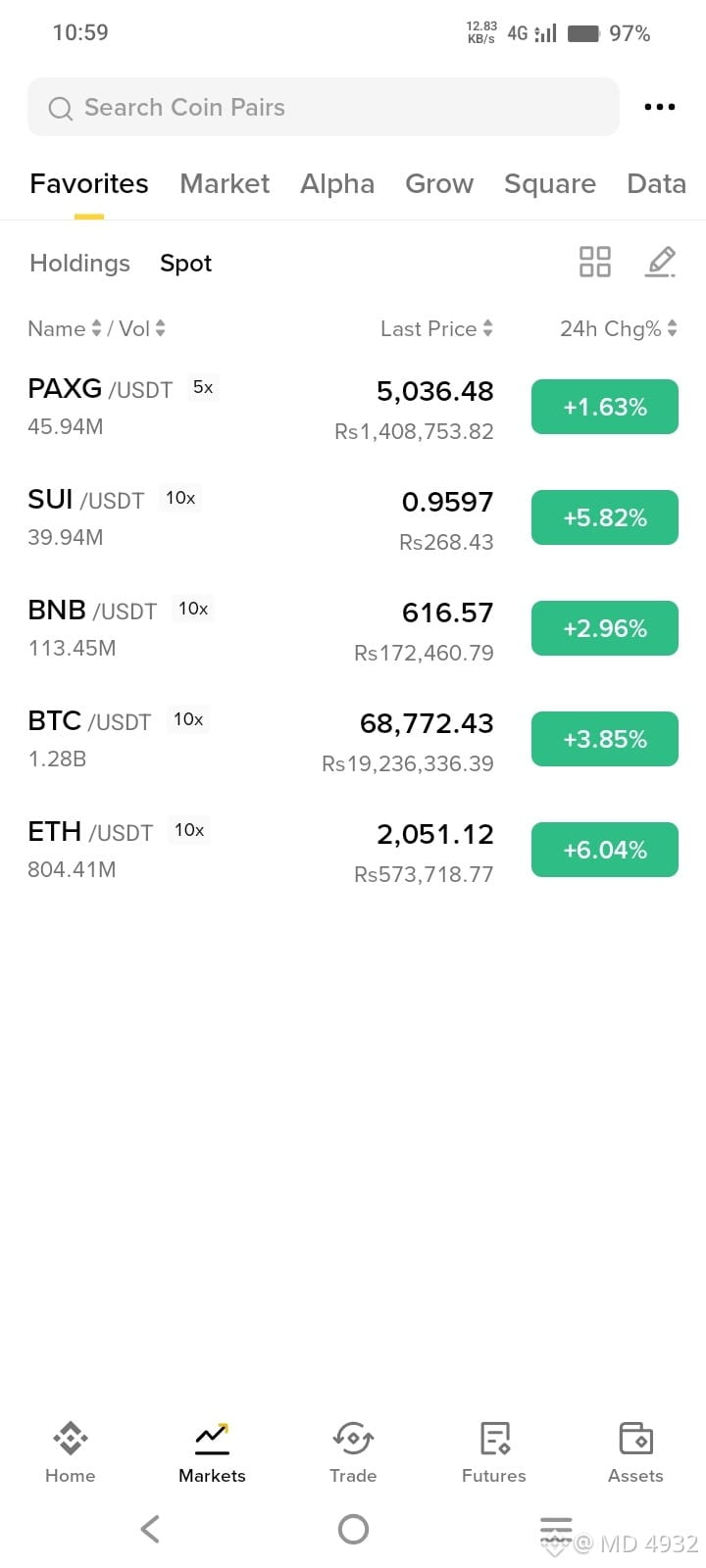Sort the list by Last Price
Screen dimensions: 706x1568
coord(436,328)
